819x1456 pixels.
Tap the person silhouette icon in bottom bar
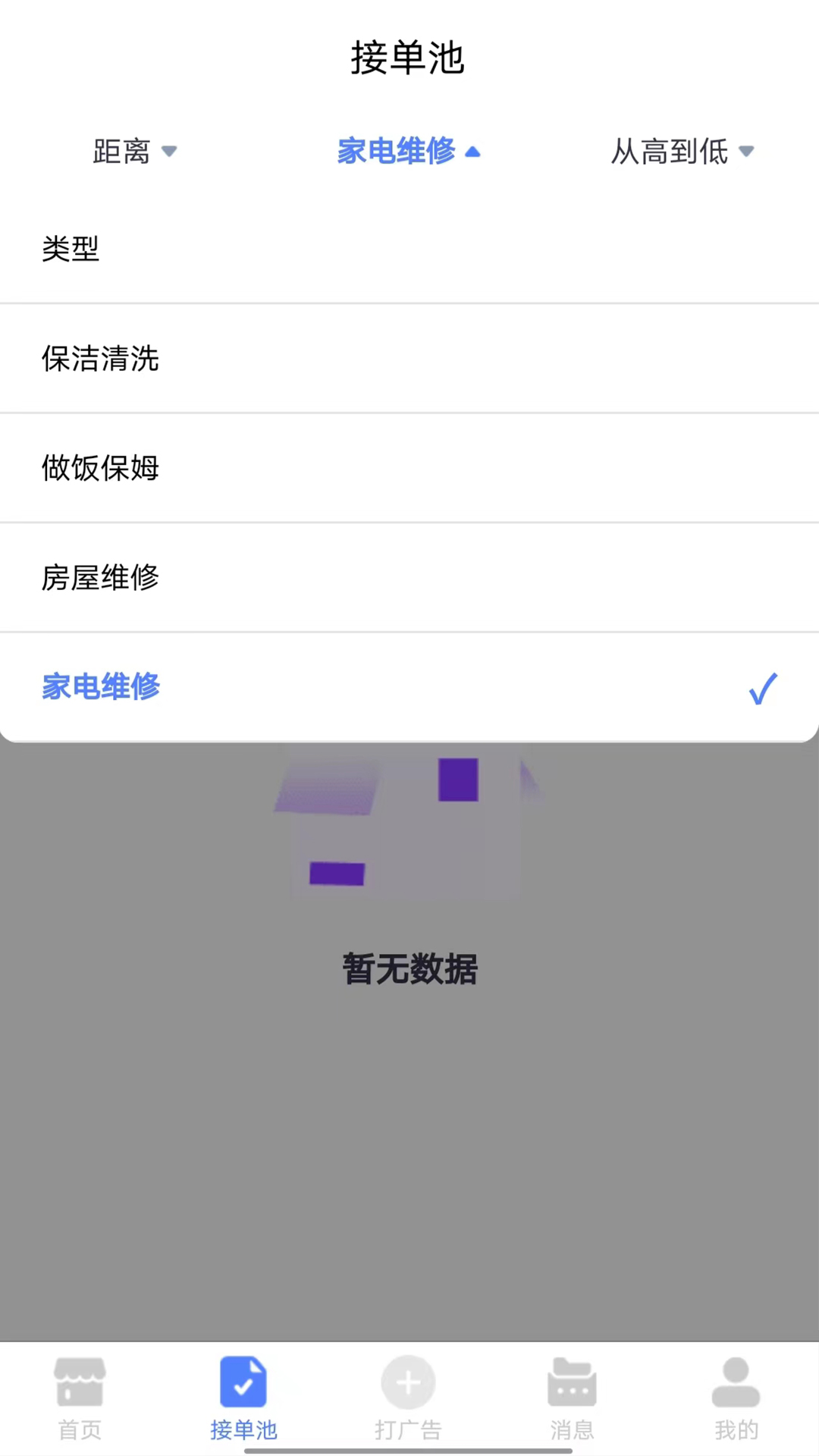[x=733, y=1382]
